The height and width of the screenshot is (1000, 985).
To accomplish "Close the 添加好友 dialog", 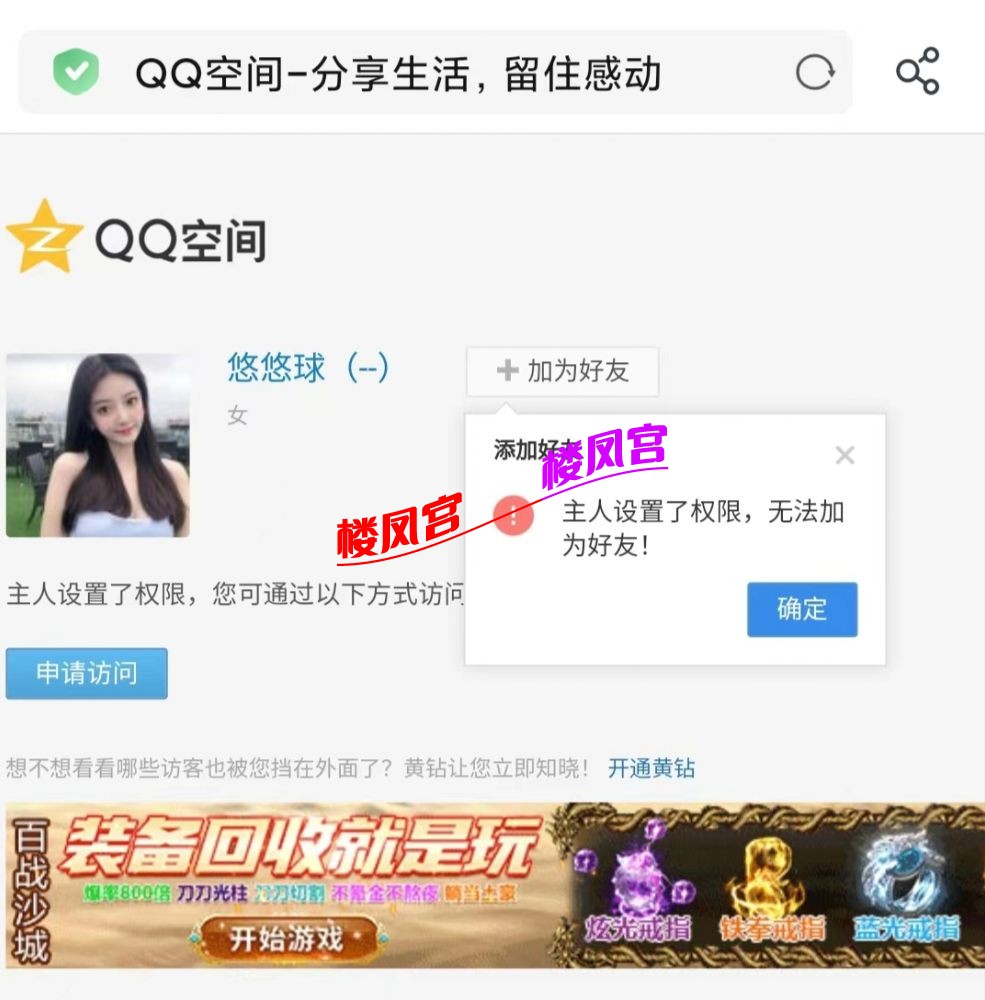I will point(844,456).
